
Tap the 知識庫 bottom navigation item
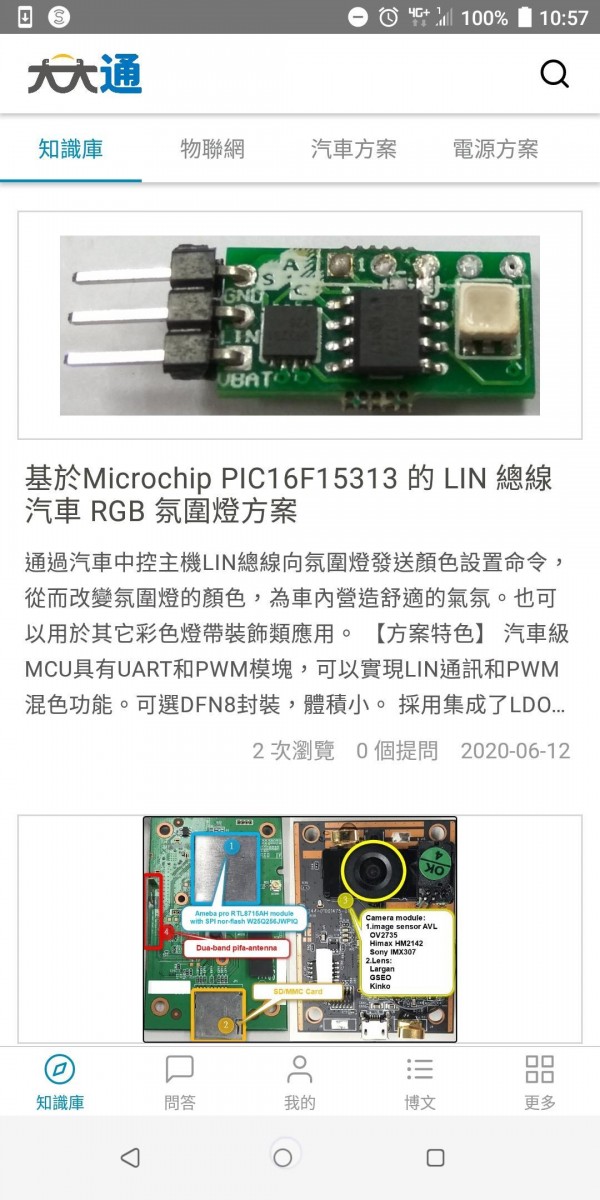pyautogui.click(x=60, y=1082)
